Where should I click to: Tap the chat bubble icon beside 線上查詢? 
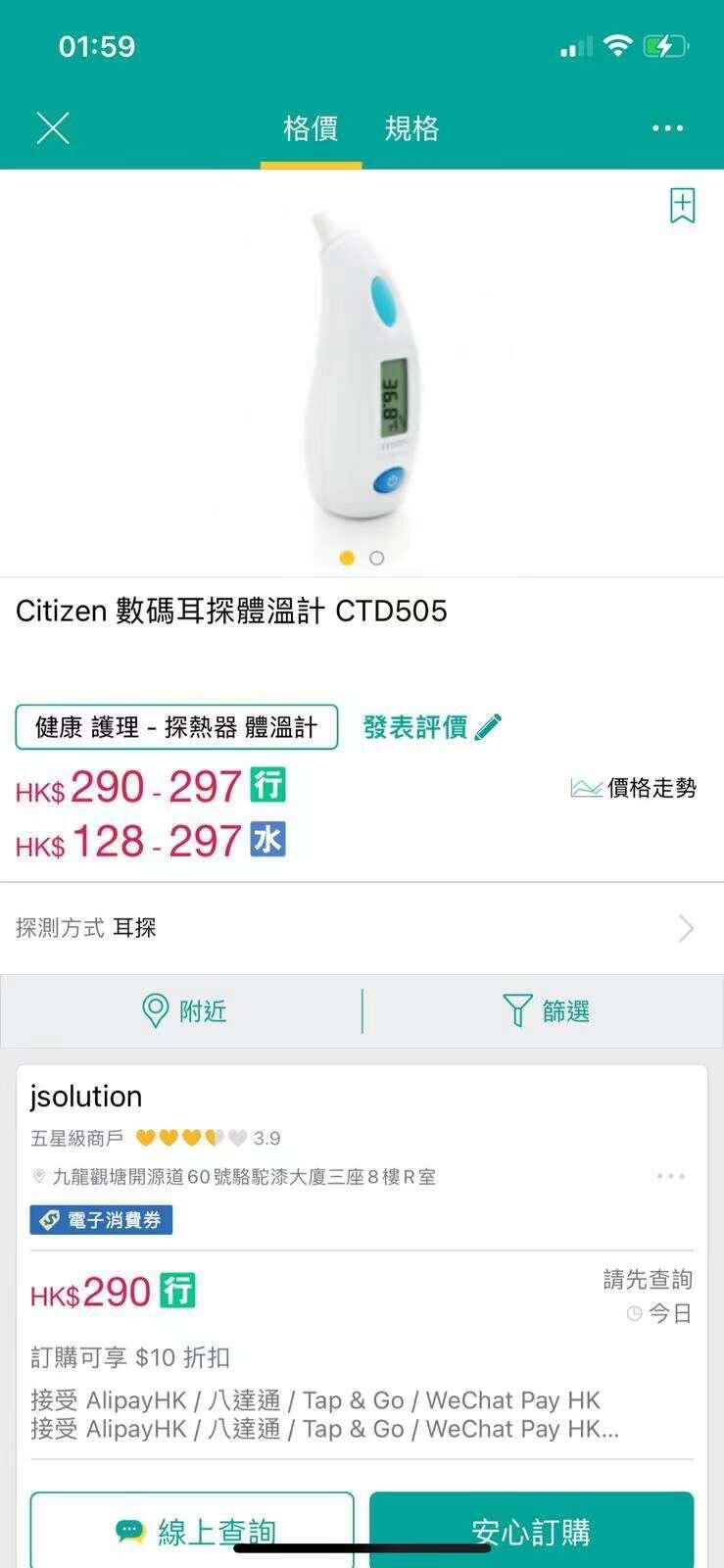point(131,1528)
